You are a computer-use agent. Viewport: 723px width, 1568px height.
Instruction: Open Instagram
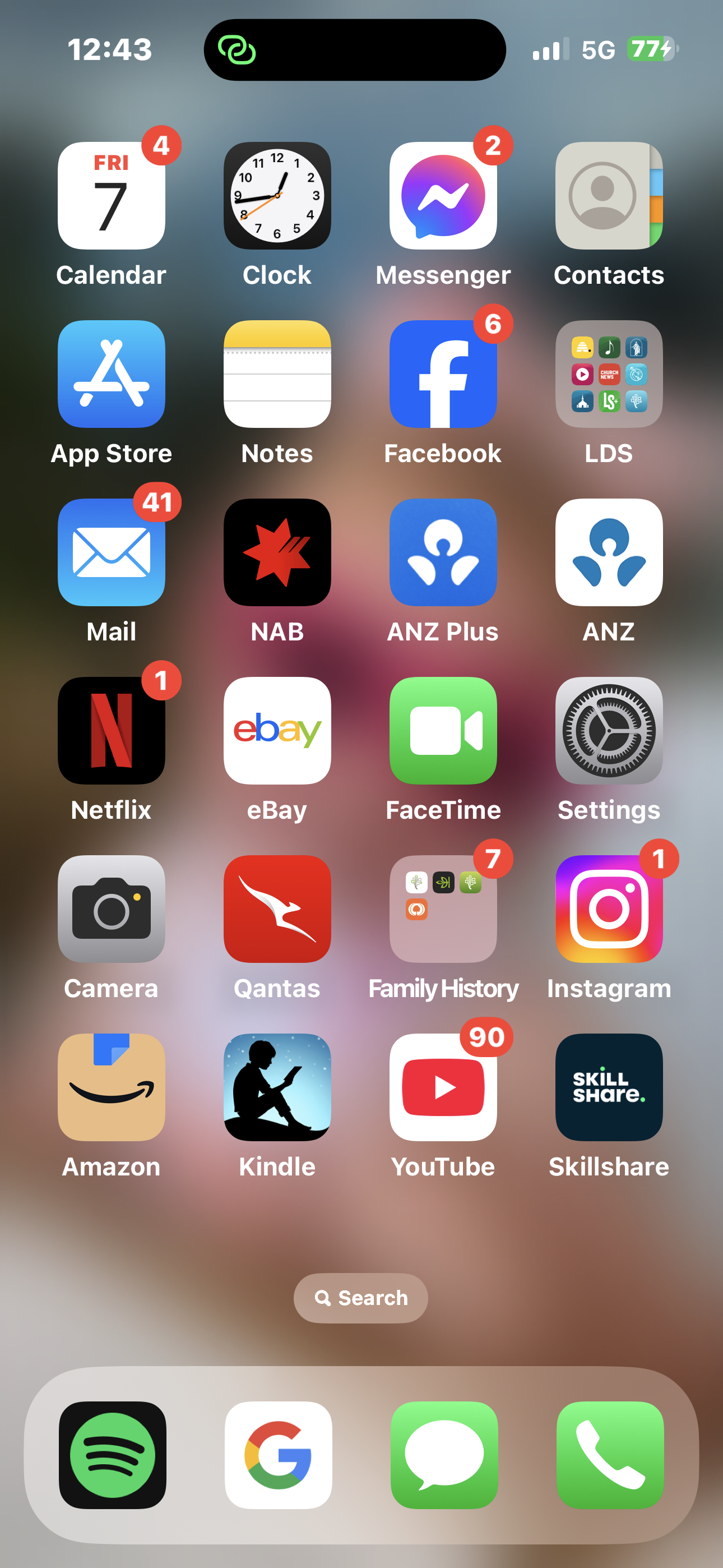tap(609, 910)
